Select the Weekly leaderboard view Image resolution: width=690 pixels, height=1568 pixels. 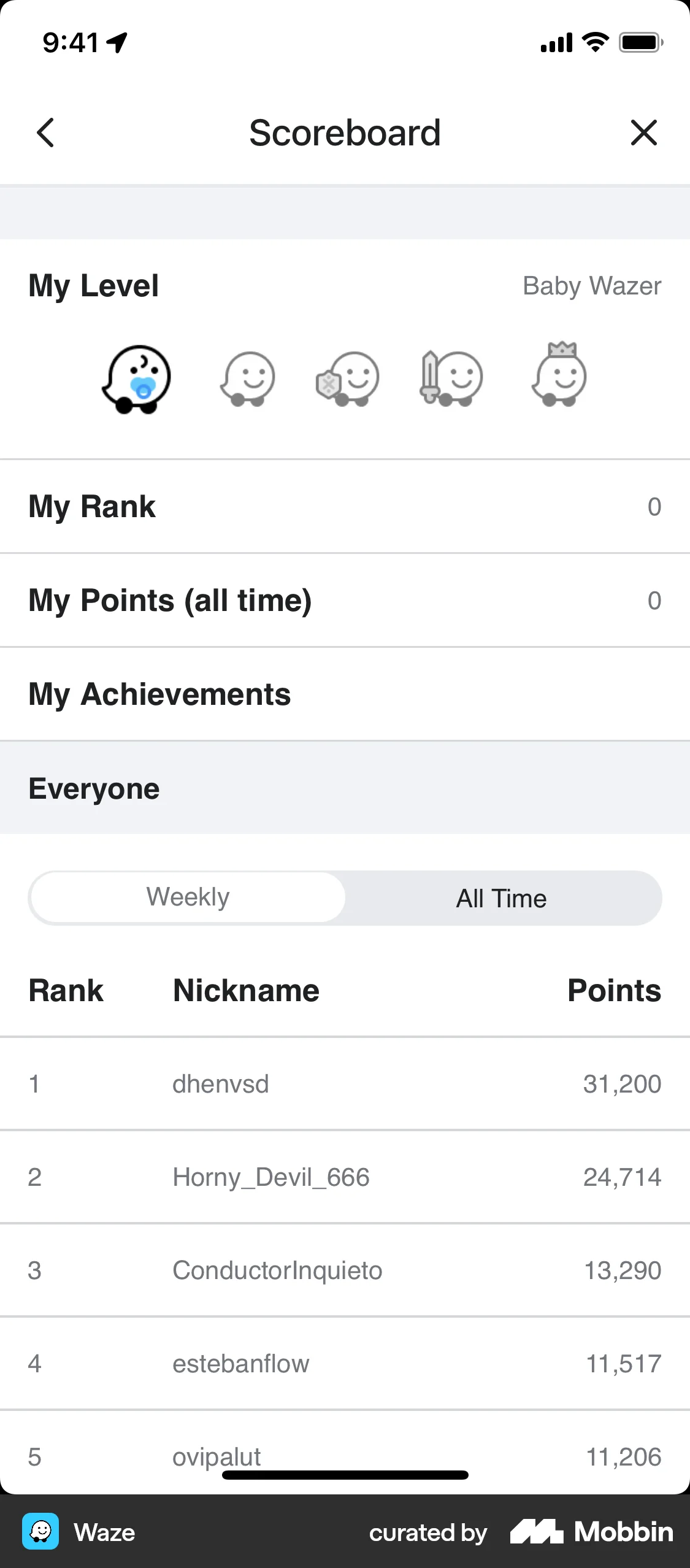187,897
